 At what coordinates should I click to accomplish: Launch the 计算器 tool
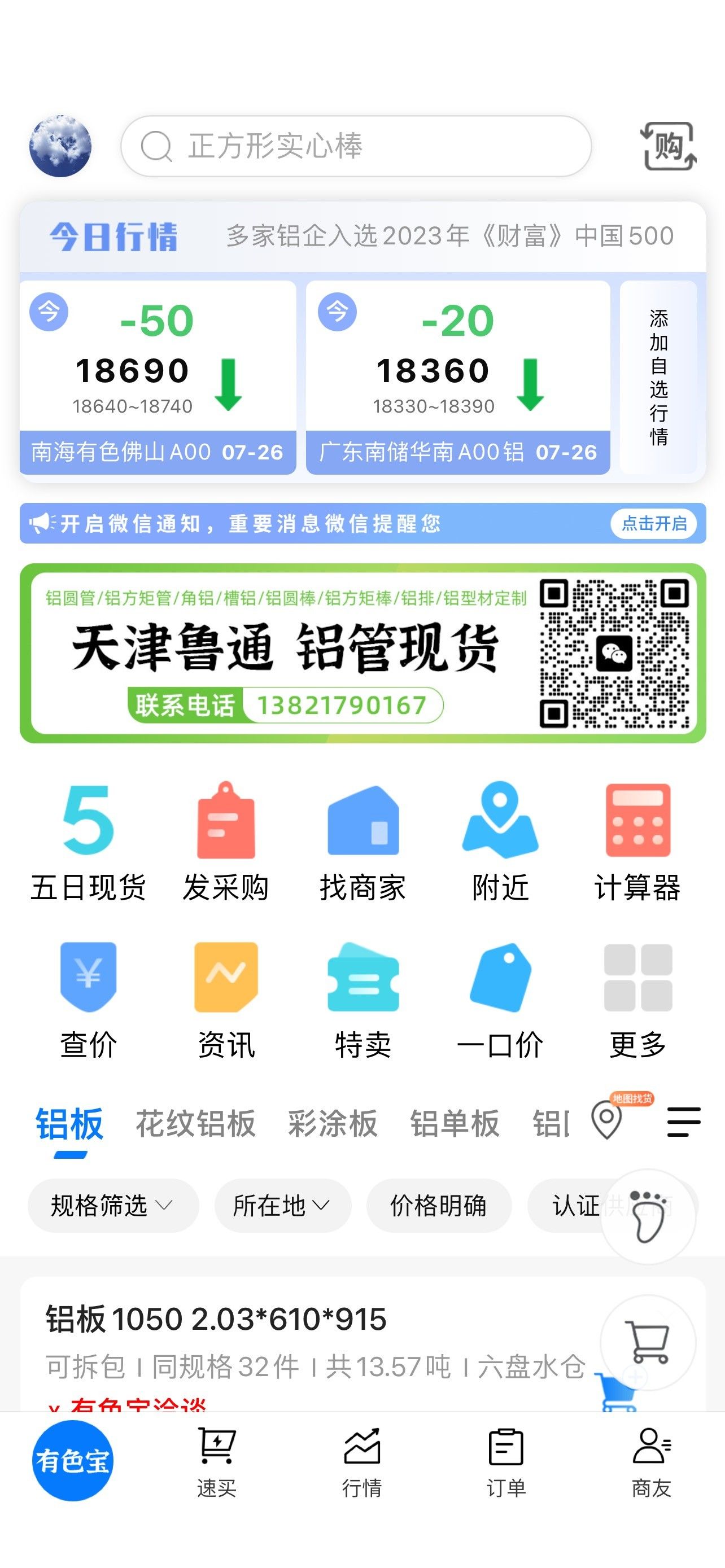pyautogui.click(x=637, y=841)
